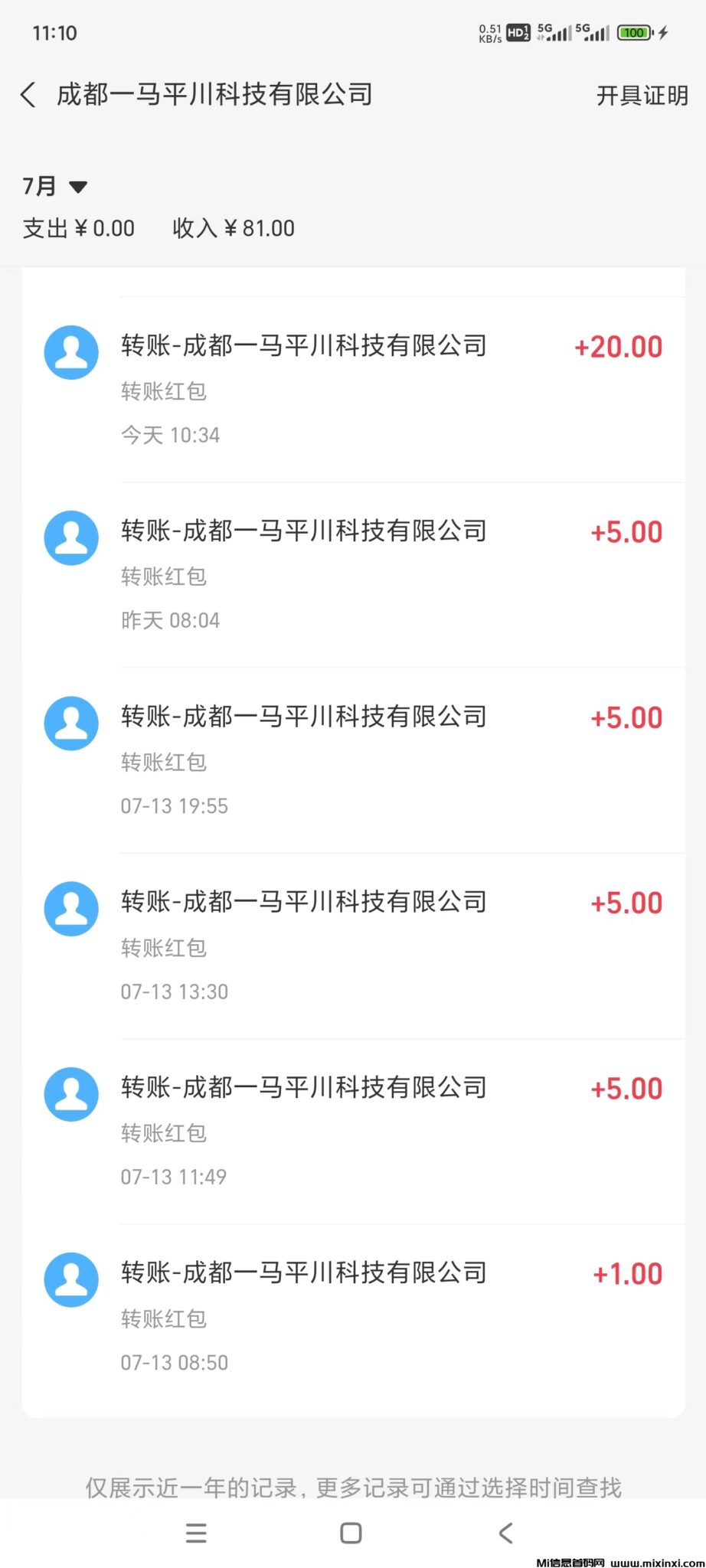Tap the HD indicator in the status bar
706x1568 pixels.
pyautogui.click(x=517, y=33)
